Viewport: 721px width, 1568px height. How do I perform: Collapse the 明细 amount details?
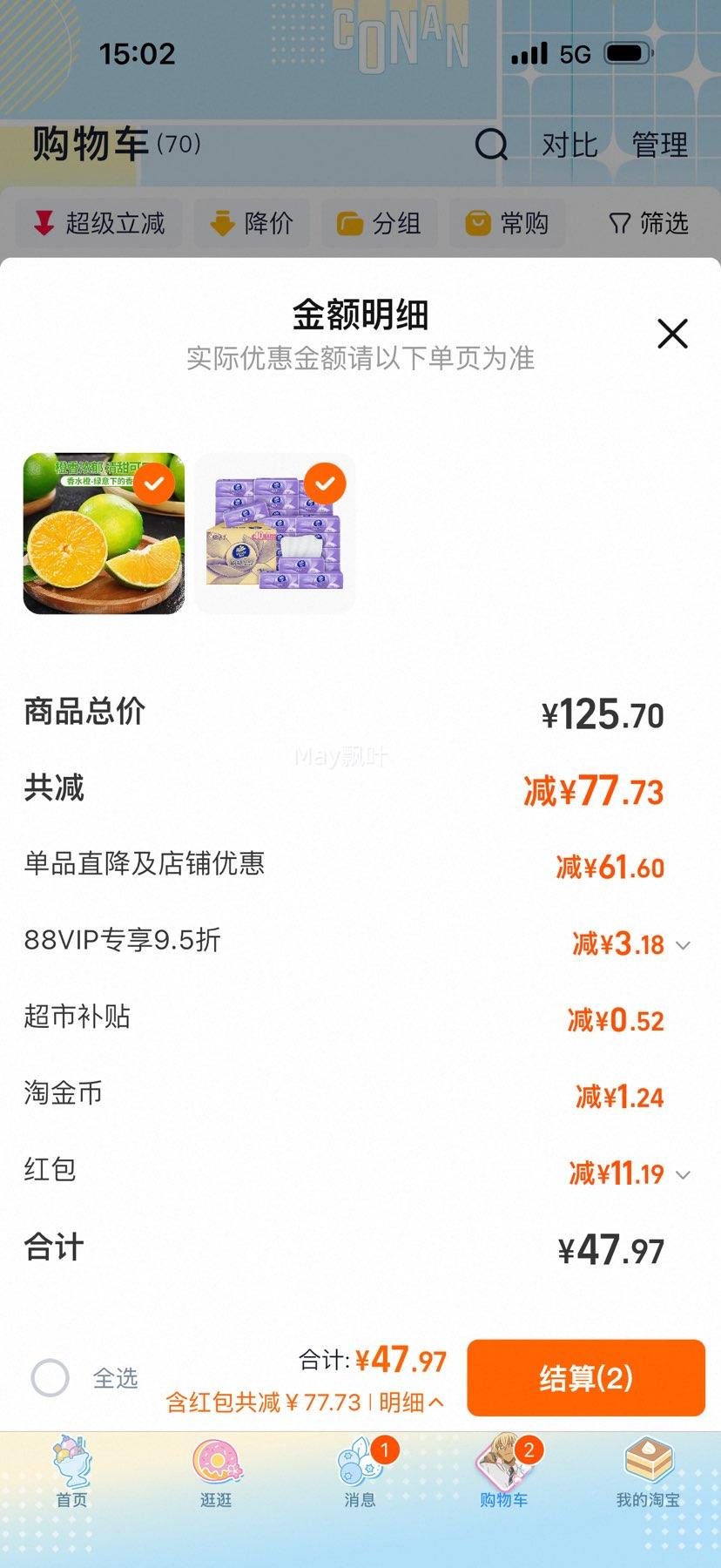tap(412, 1402)
